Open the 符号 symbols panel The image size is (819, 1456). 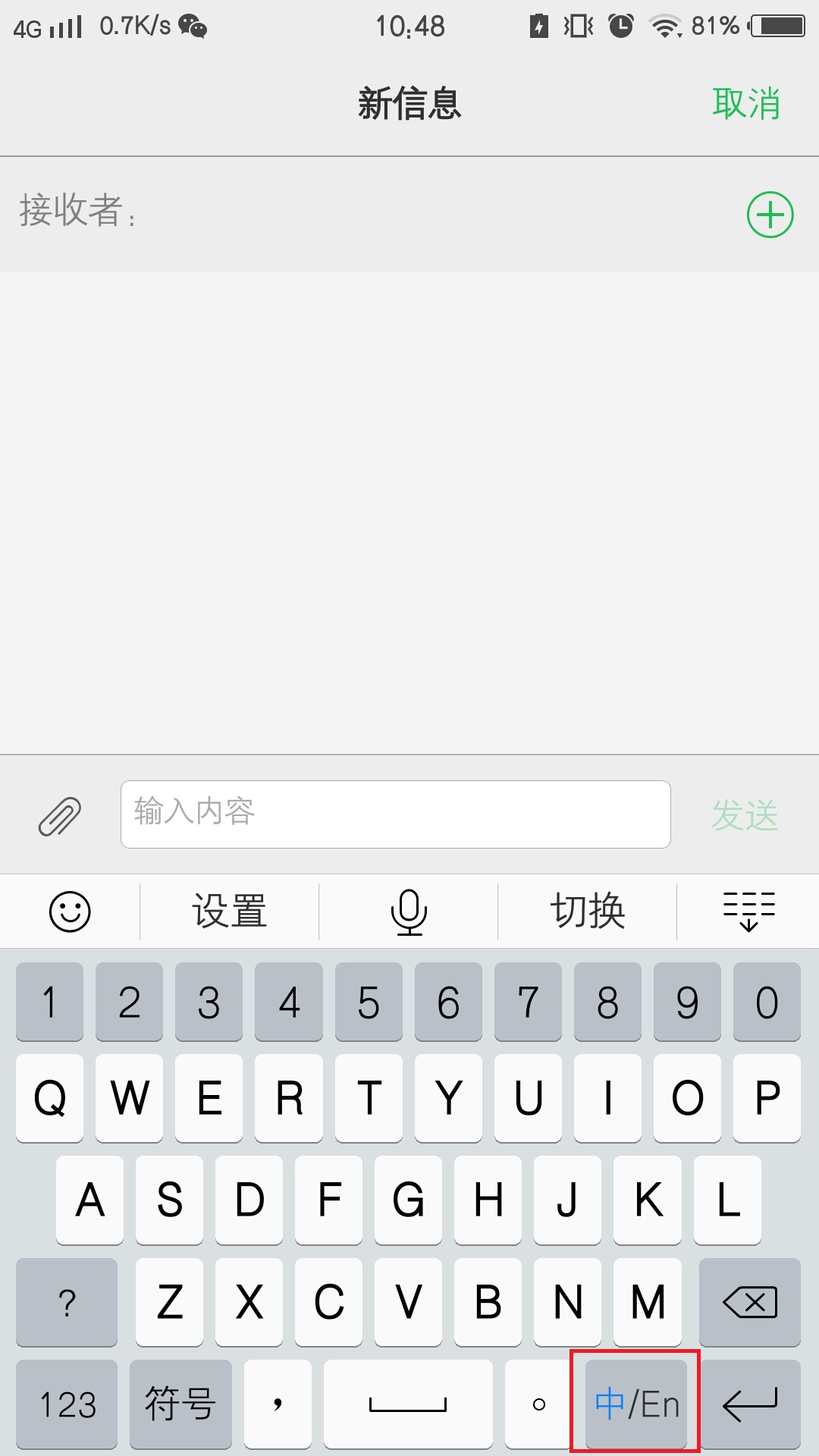(180, 1404)
